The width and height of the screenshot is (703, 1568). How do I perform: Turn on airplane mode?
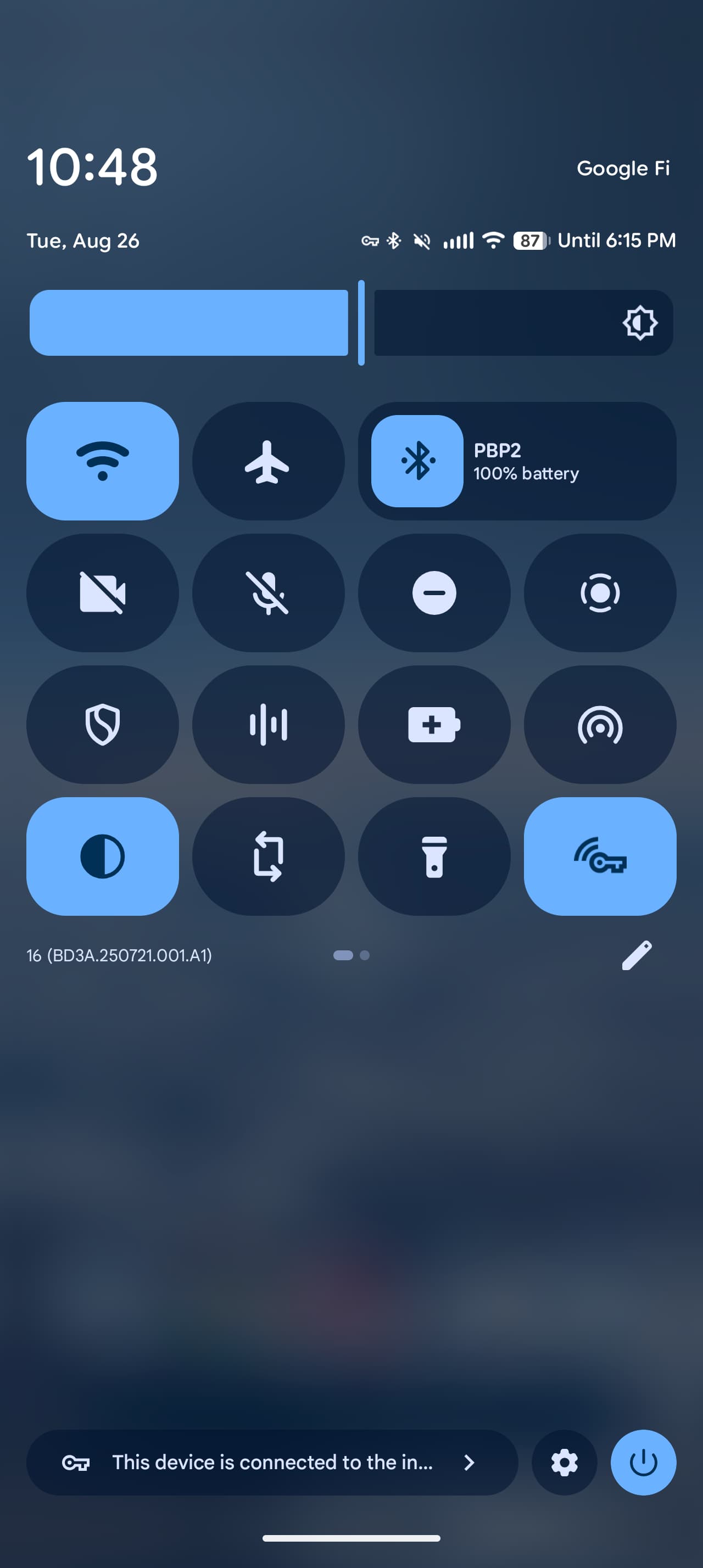pyautogui.click(x=268, y=461)
